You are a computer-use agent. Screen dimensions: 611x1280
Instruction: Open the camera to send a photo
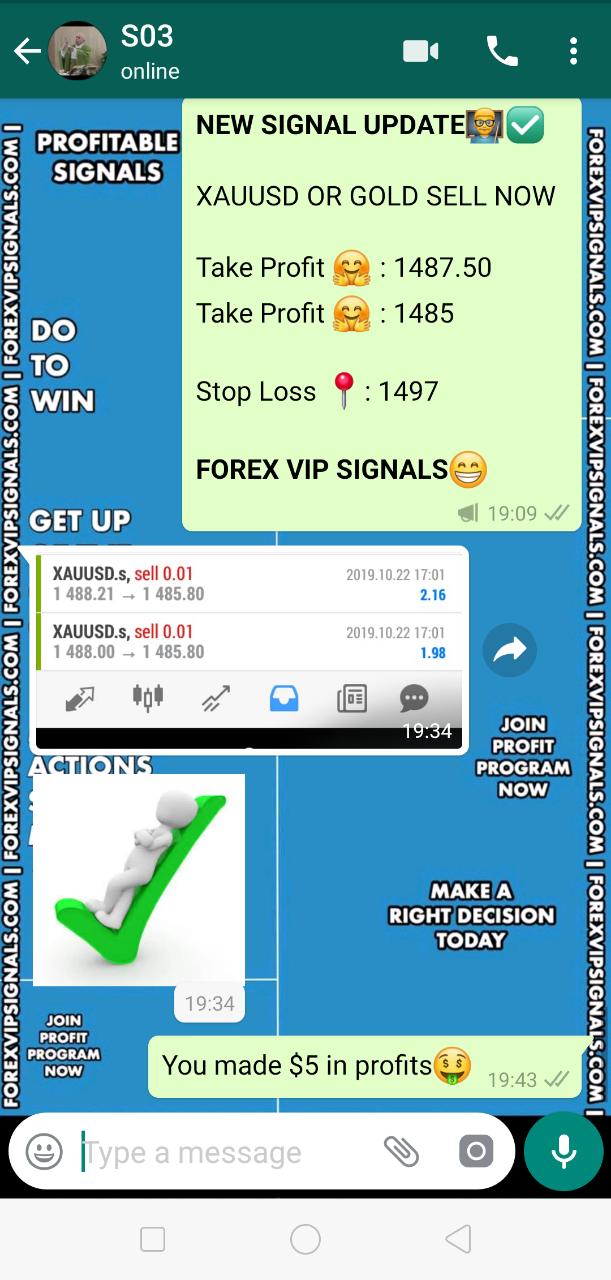pos(476,1152)
